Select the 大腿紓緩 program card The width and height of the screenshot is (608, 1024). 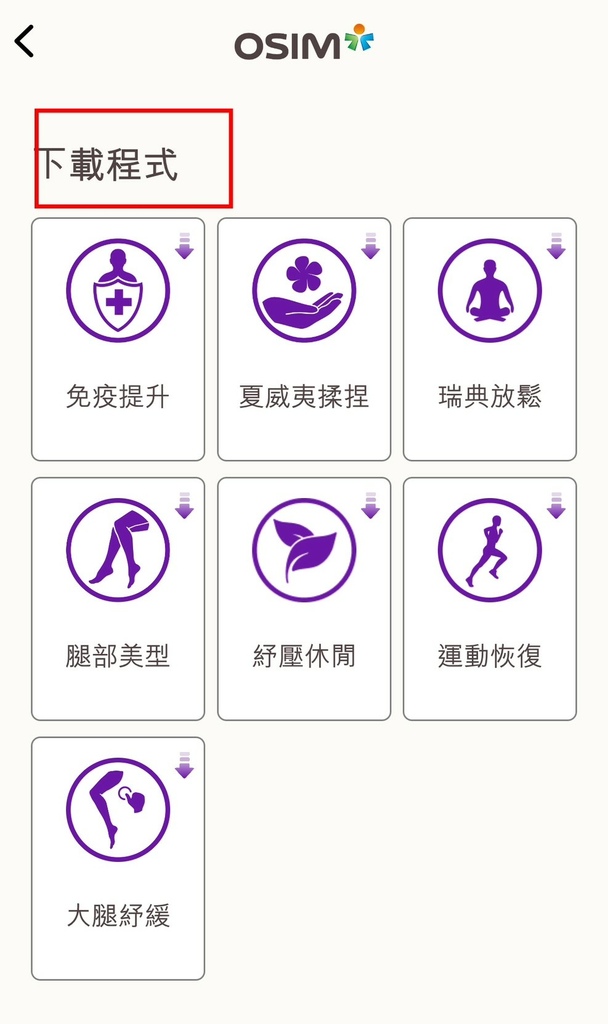click(118, 858)
